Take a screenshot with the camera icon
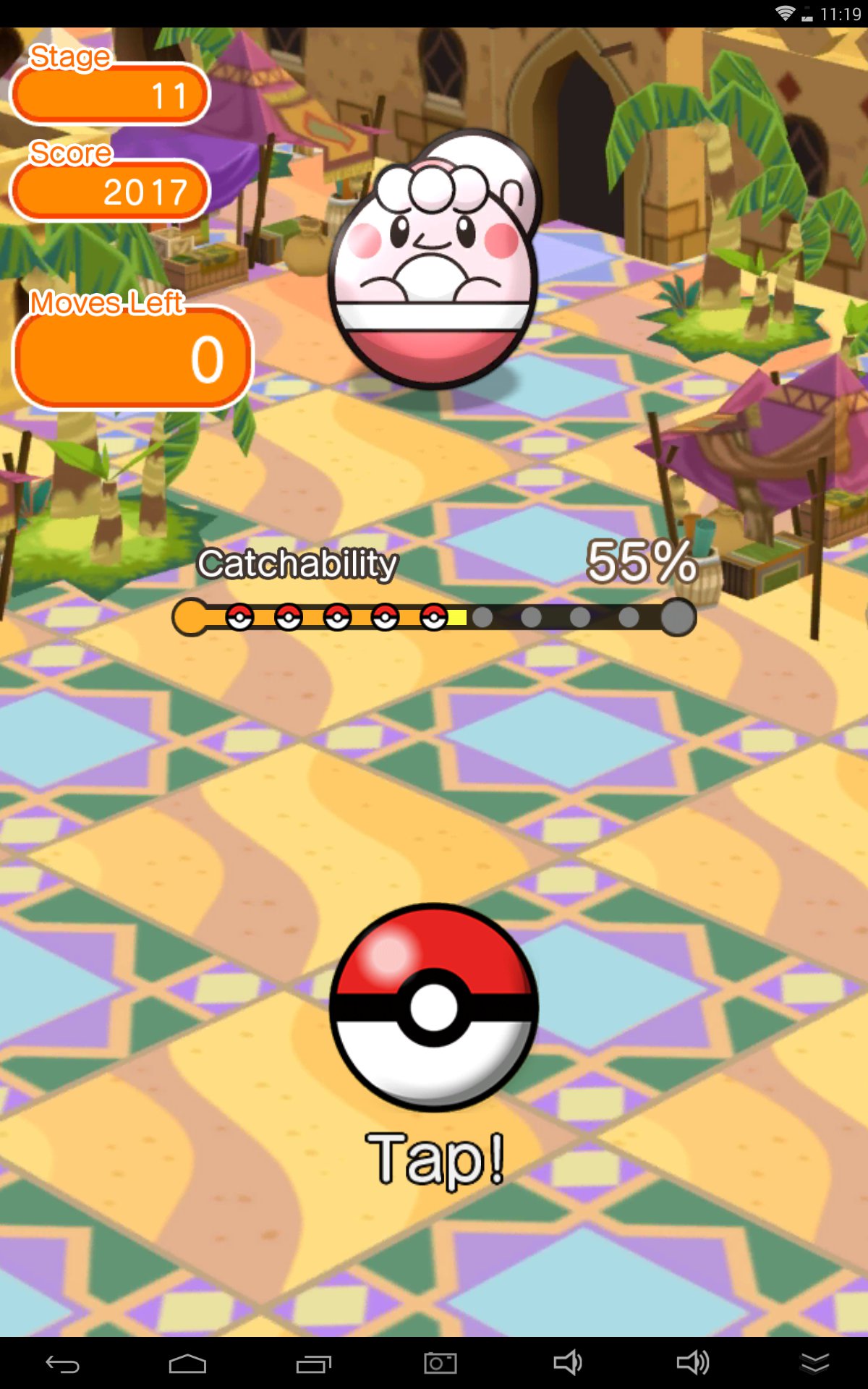Image resolution: width=868 pixels, height=1389 pixels. [440, 1364]
